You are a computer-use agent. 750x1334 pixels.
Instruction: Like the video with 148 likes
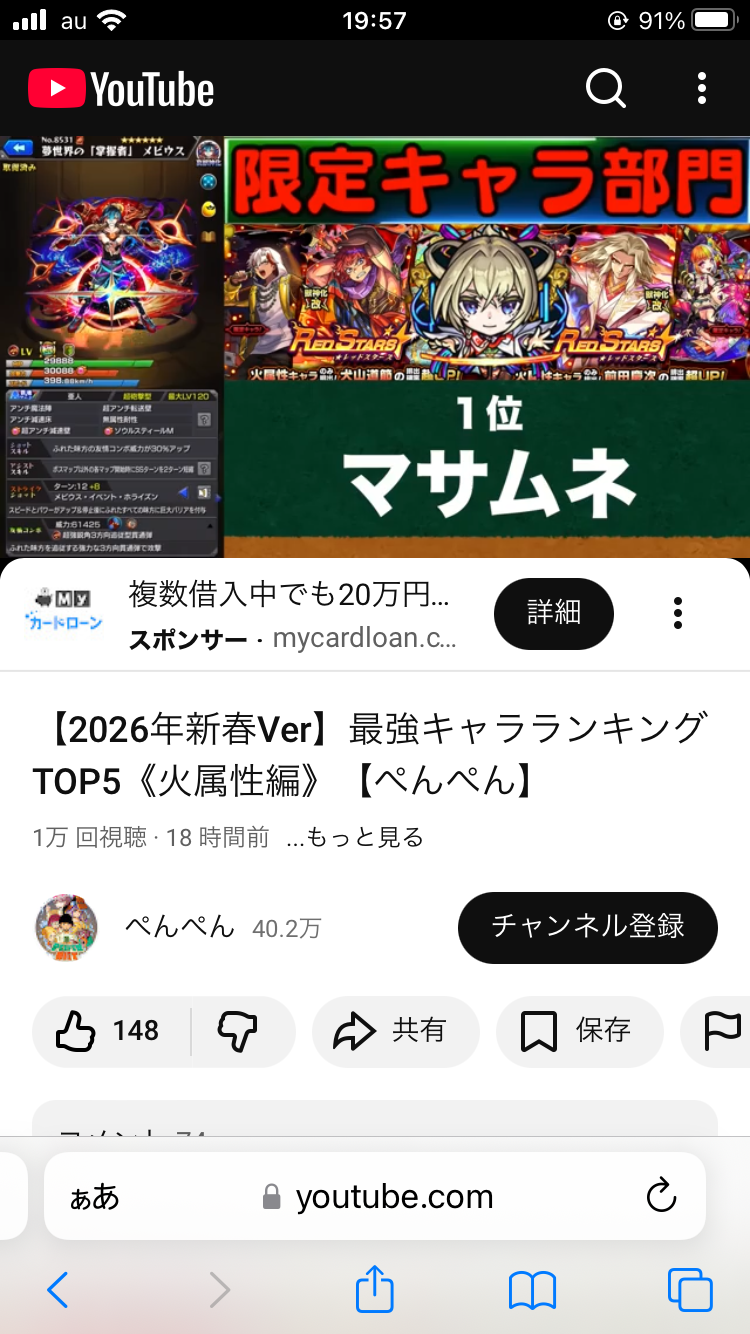[110, 1031]
